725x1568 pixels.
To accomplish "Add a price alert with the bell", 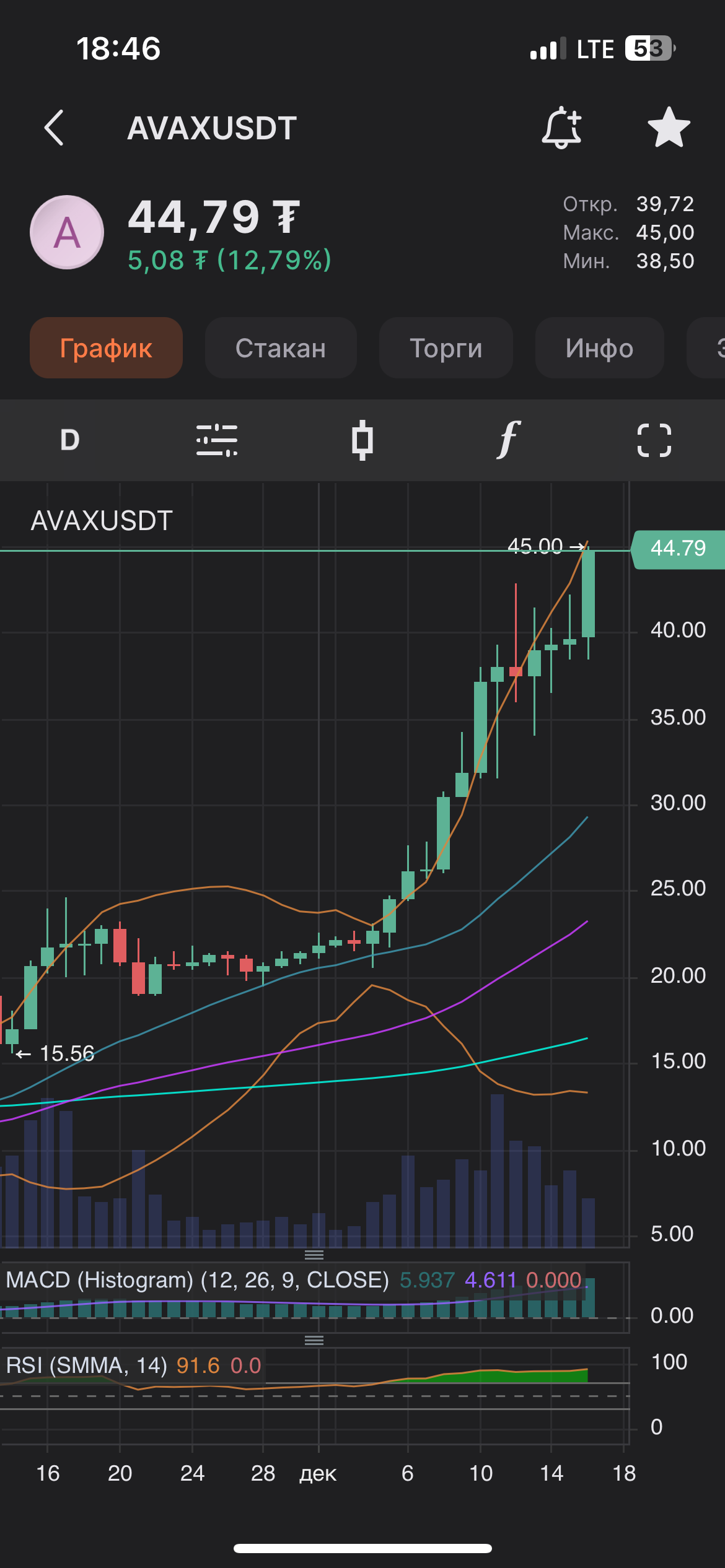I will pos(561,128).
